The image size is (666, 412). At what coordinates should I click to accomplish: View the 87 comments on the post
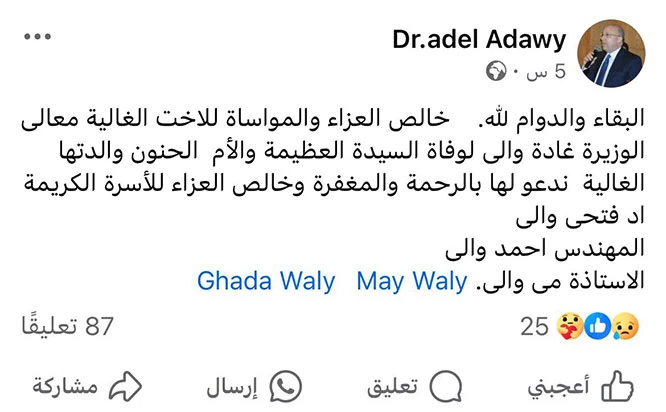tap(67, 326)
